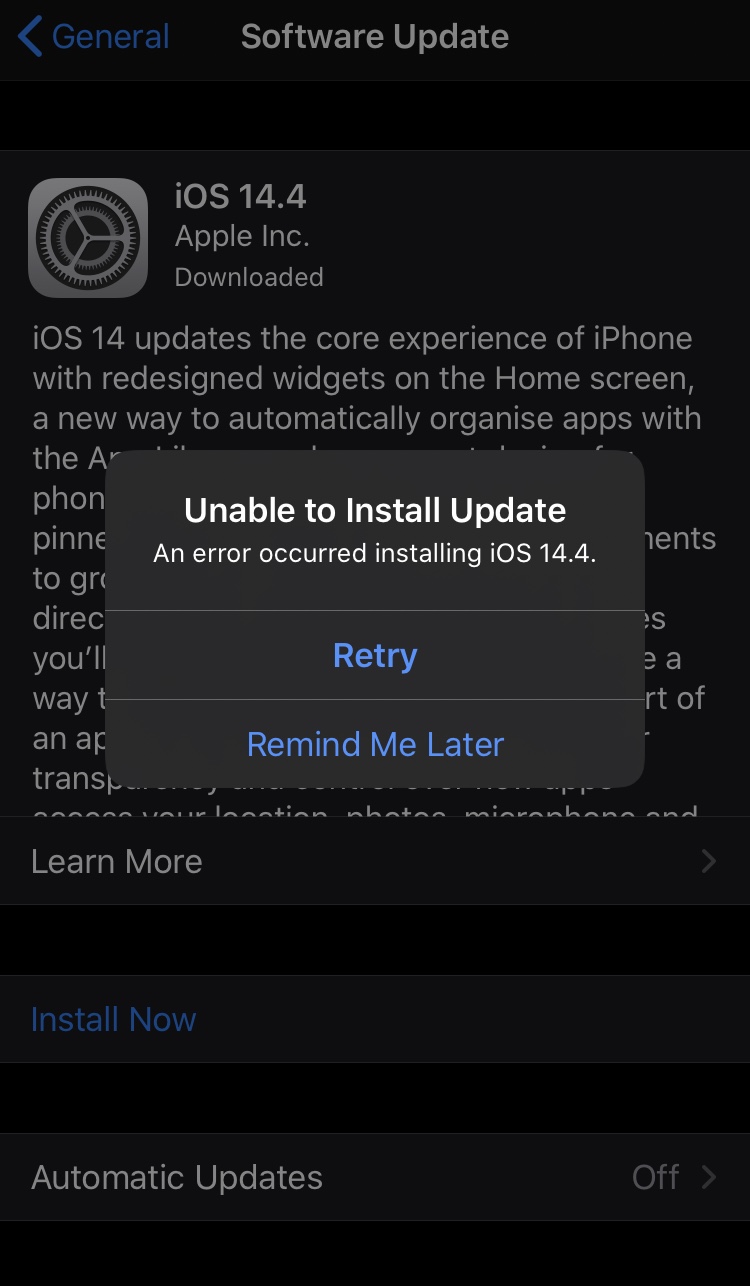750x1286 pixels.
Task: Choose Remind Me Later in the dialog
Action: (x=375, y=744)
